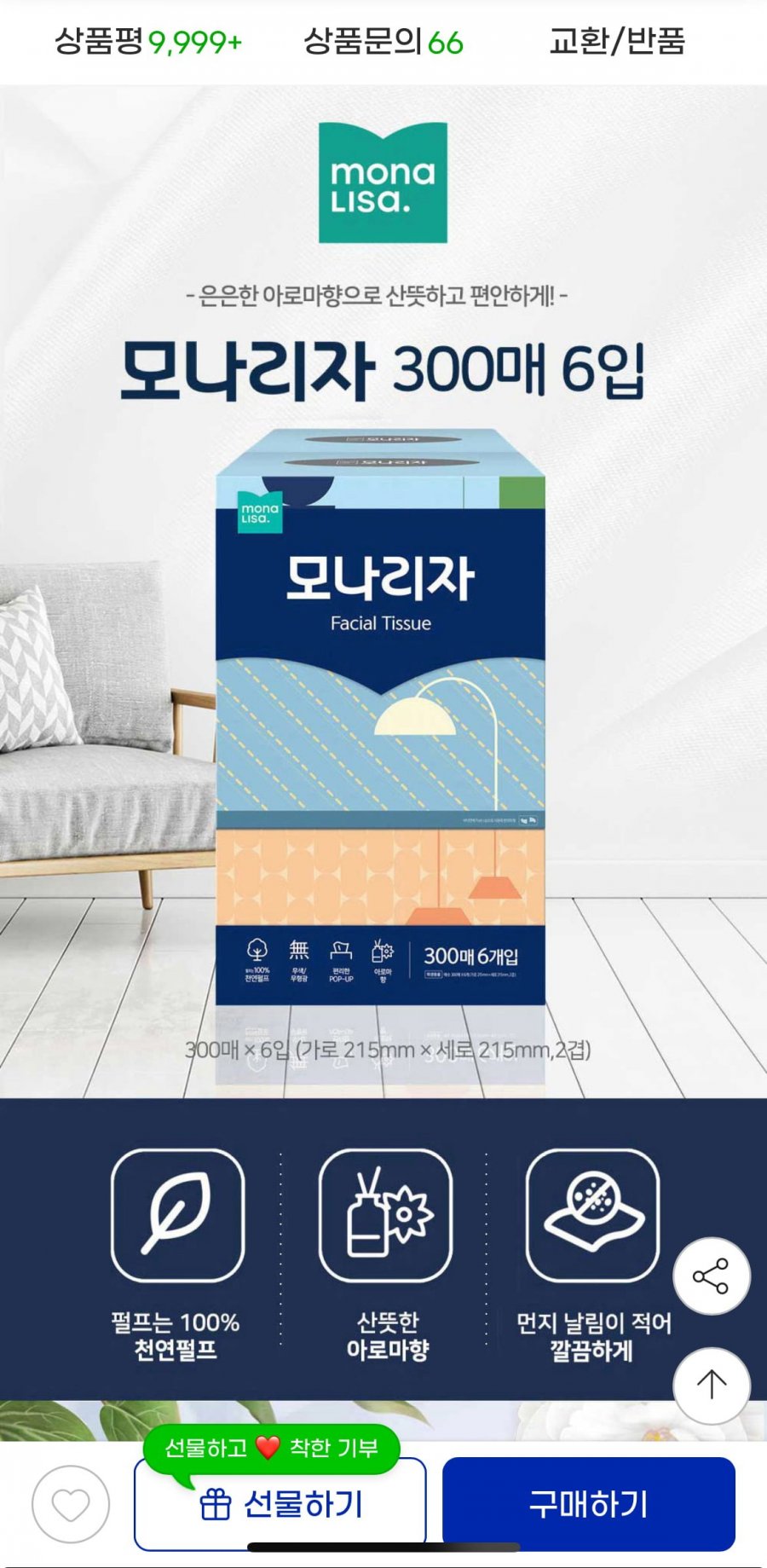
Task: Tap 구매하기 to purchase
Action: (588, 1505)
